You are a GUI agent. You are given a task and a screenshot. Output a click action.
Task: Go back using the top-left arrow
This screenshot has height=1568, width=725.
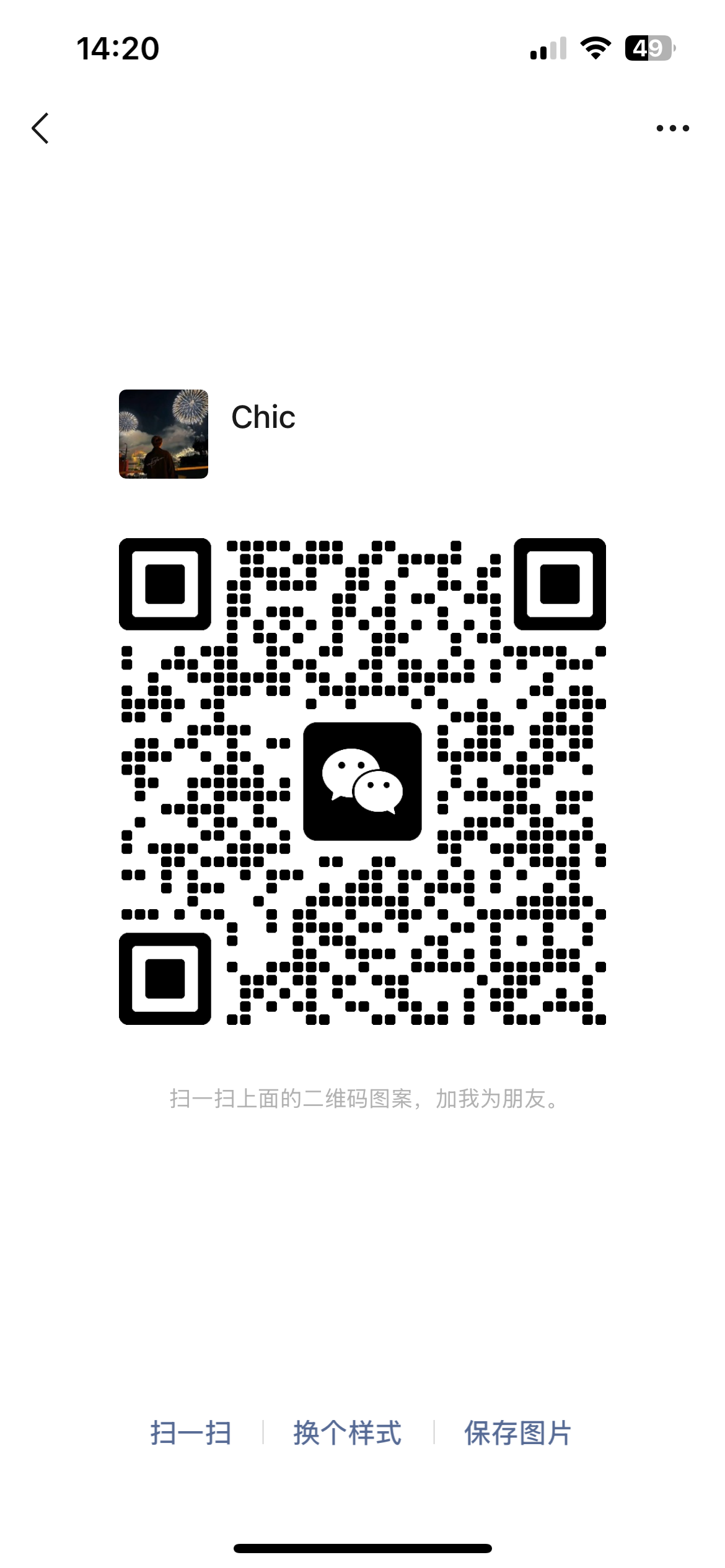(x=41, y=128)
